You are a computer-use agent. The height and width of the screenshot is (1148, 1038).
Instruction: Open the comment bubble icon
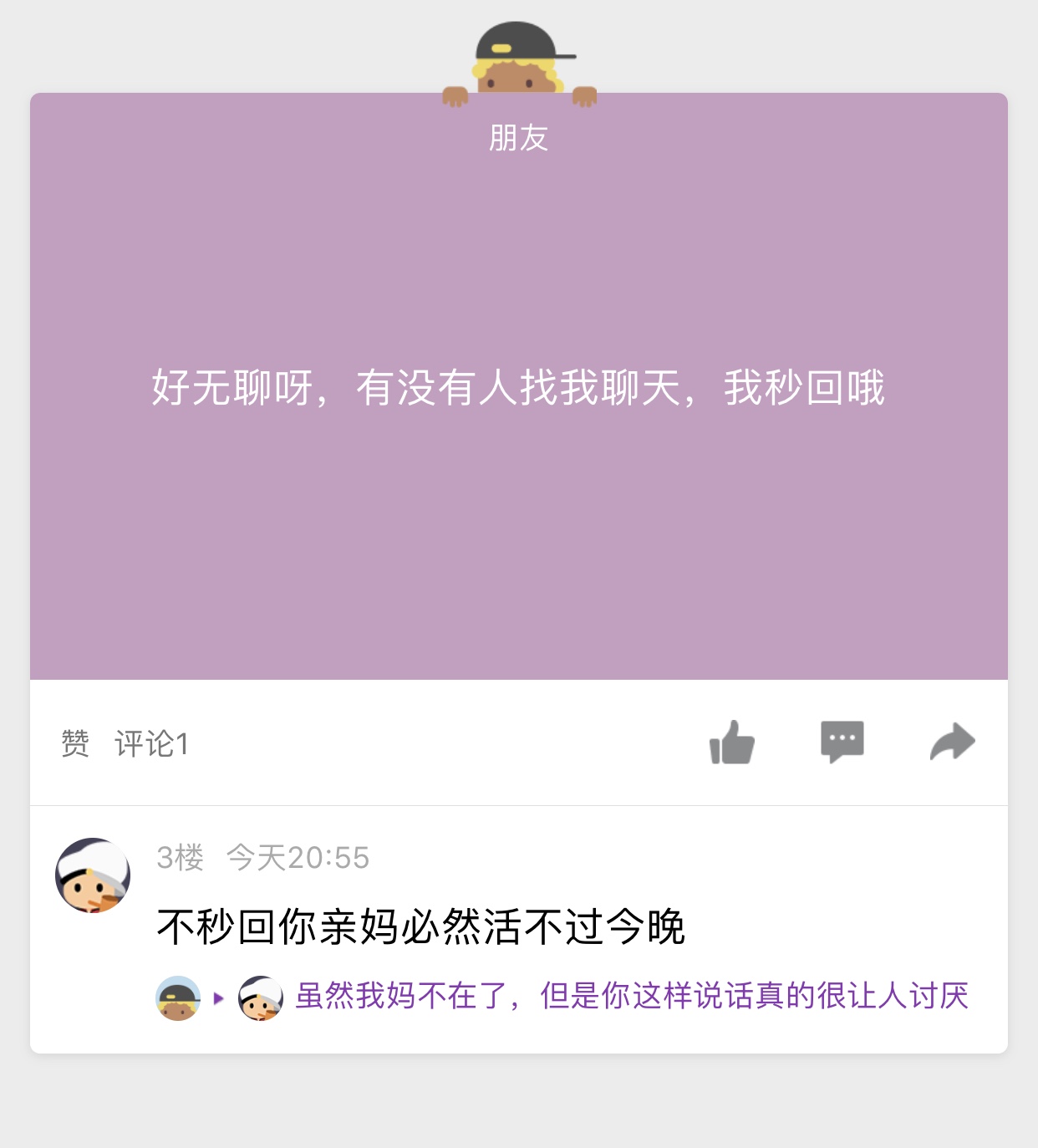coord(842,742)
